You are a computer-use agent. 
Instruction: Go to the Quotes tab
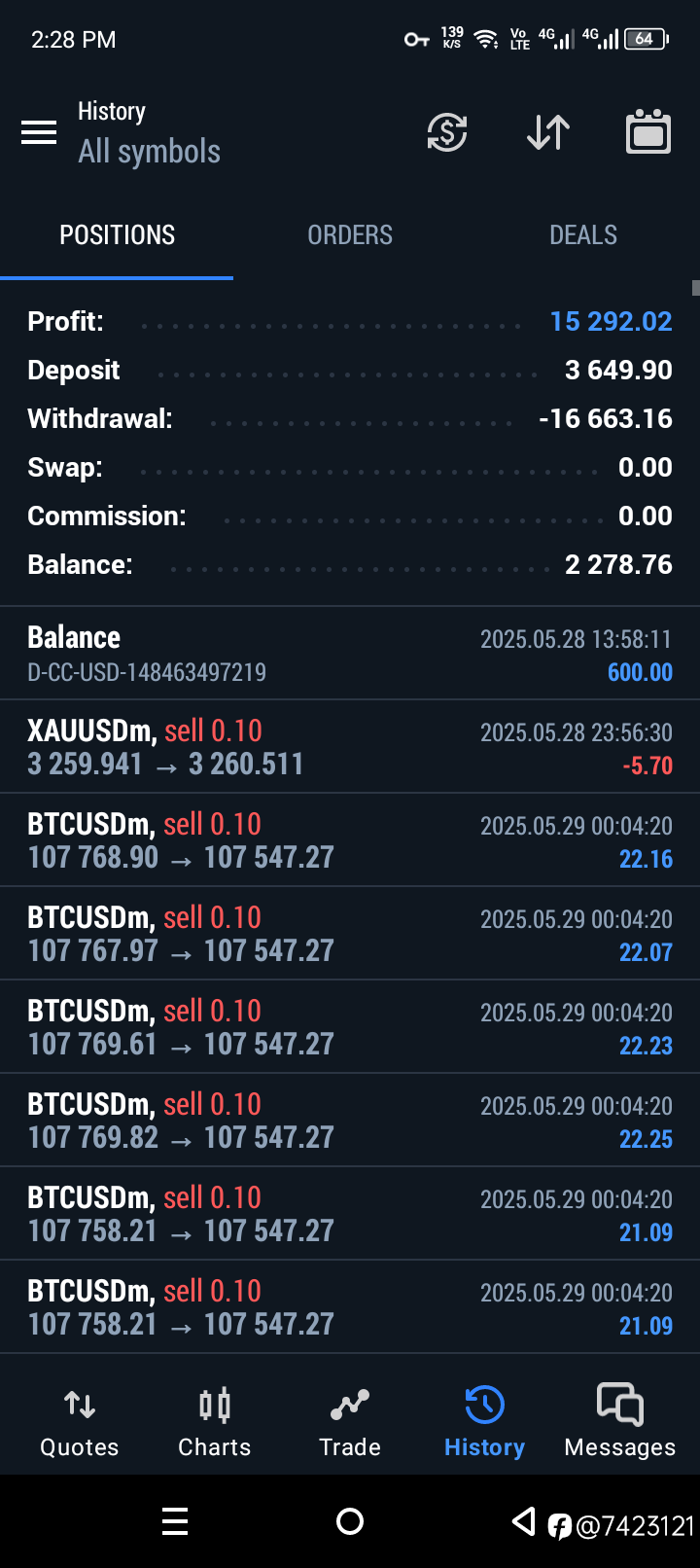tap(79, 1422)
